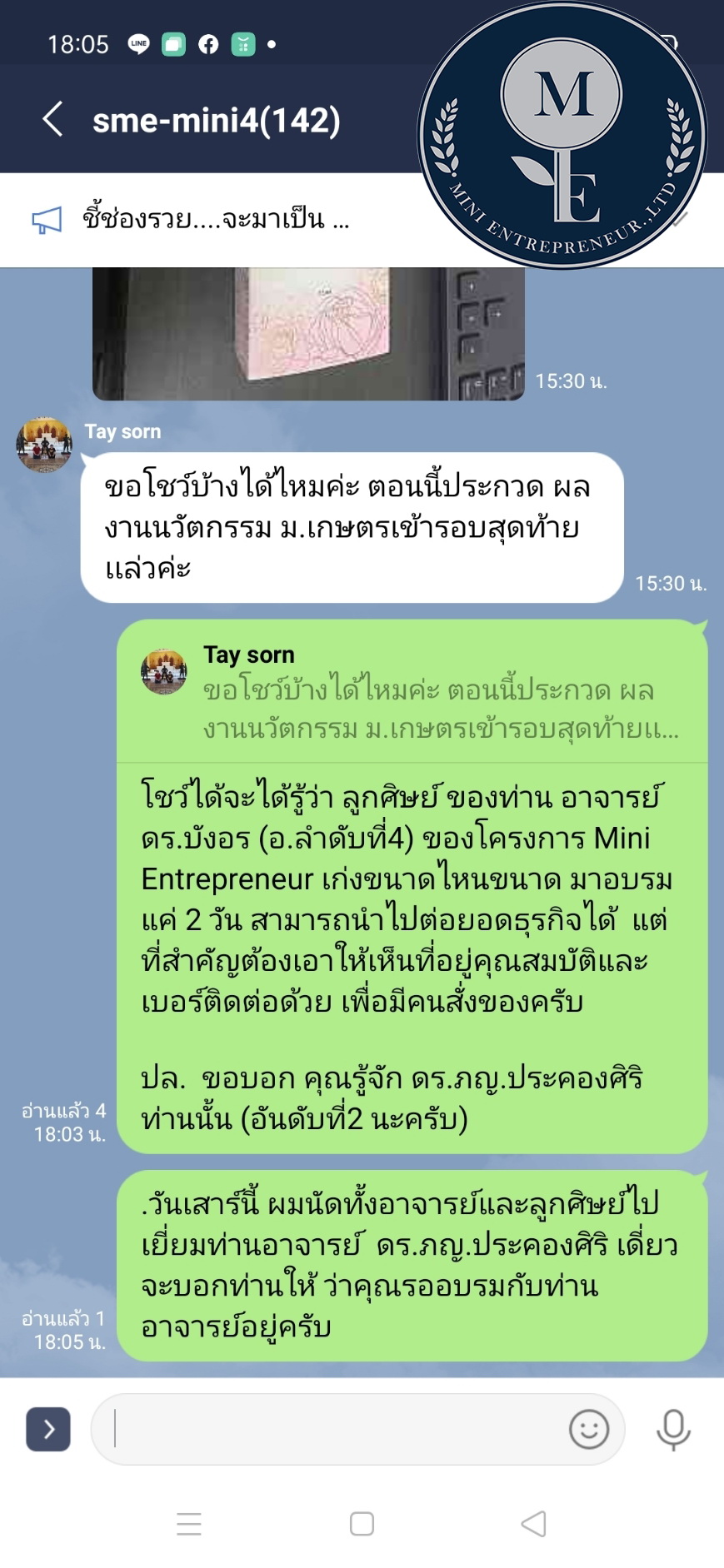This screenshot has height=1568, width=724.
Task: View the photo sent at 15:30
Action: click(308, 333)
